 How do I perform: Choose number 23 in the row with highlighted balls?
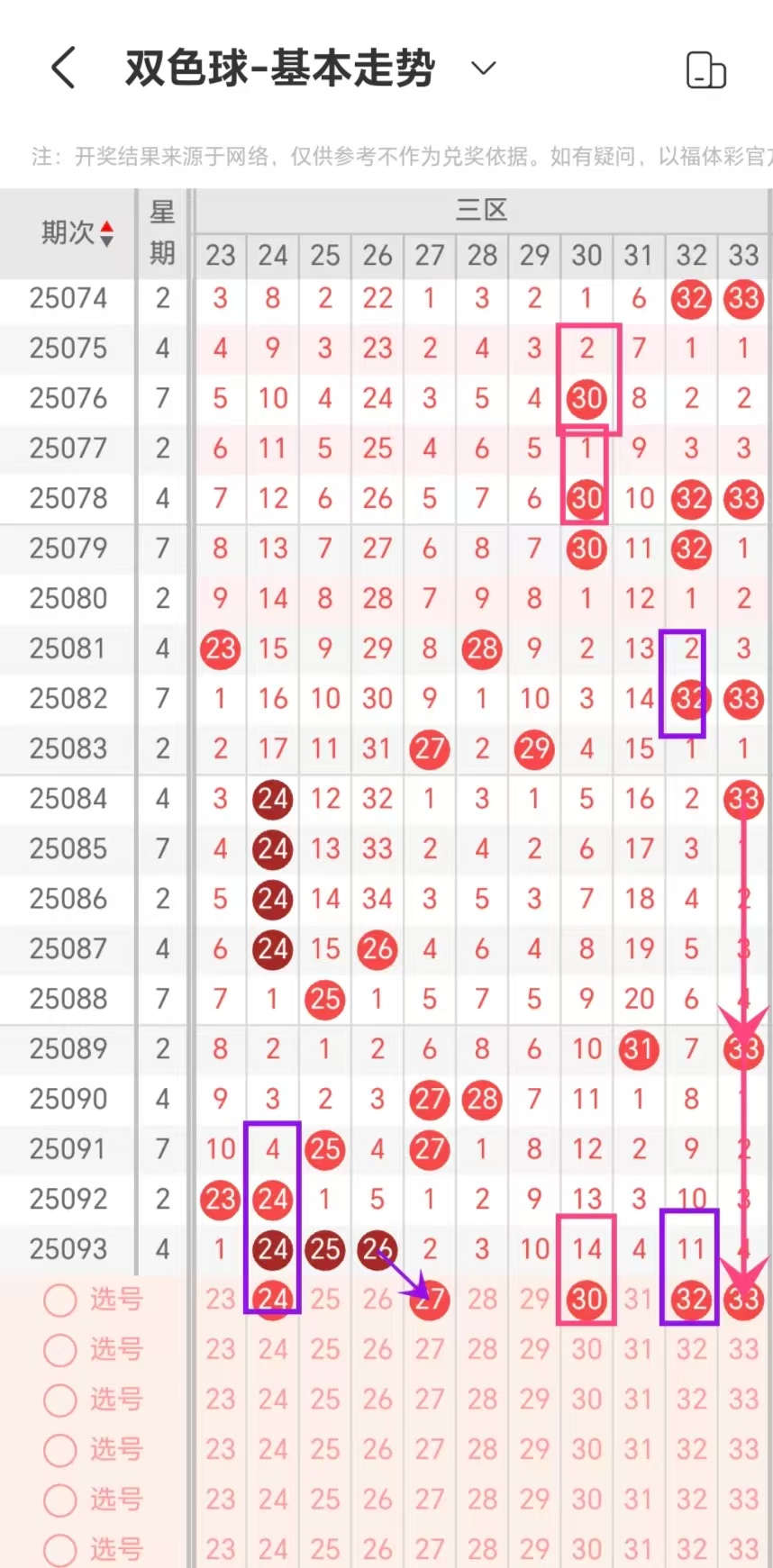(220, 1299)
